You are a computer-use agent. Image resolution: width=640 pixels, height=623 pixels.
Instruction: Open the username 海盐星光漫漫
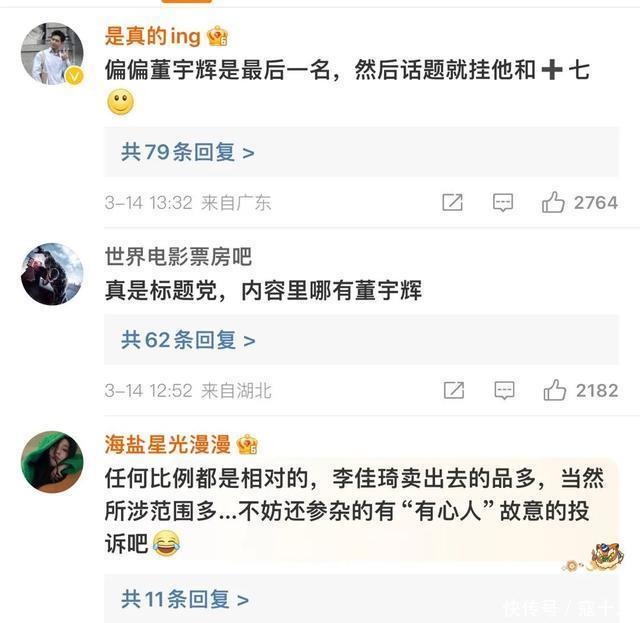[168, 444]
